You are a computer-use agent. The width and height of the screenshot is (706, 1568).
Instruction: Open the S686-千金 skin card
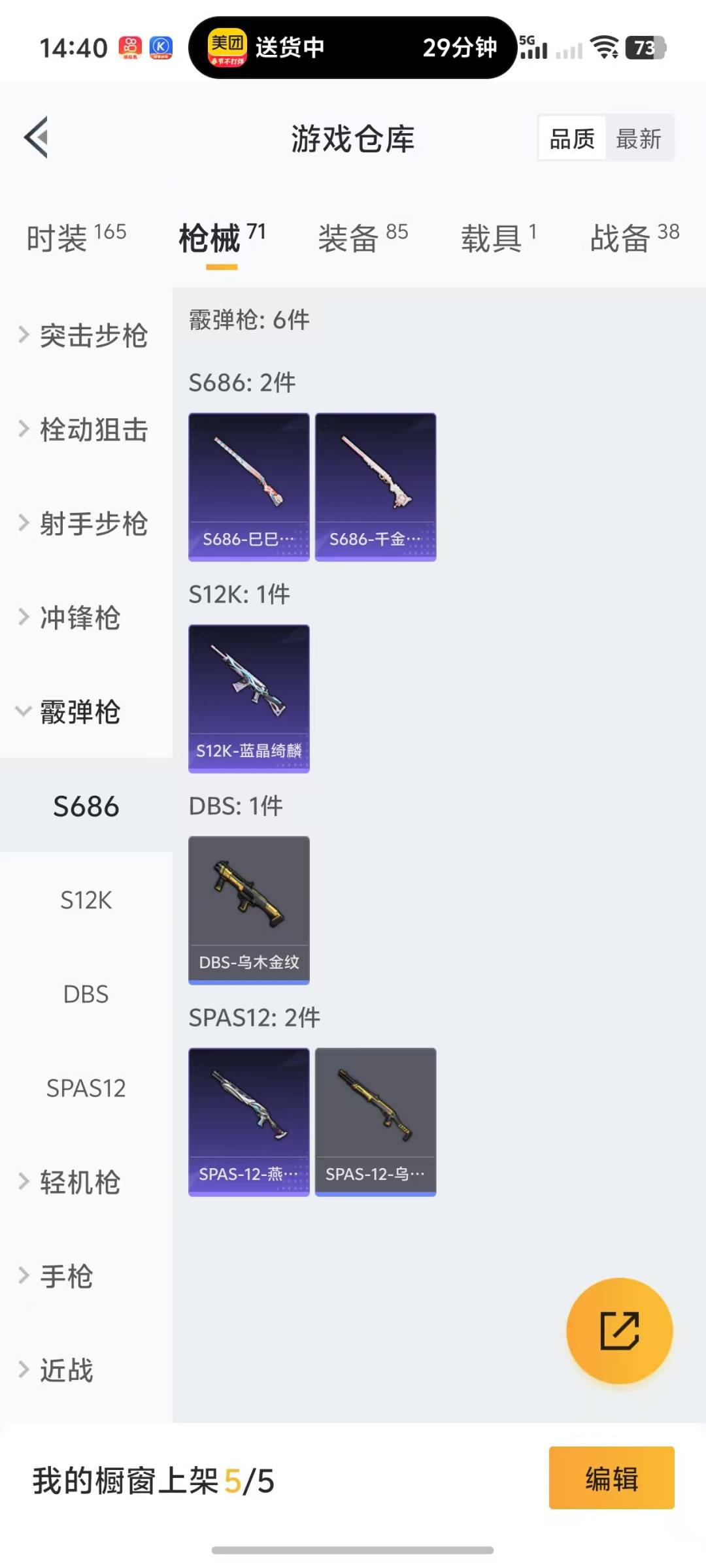[375, 487]
